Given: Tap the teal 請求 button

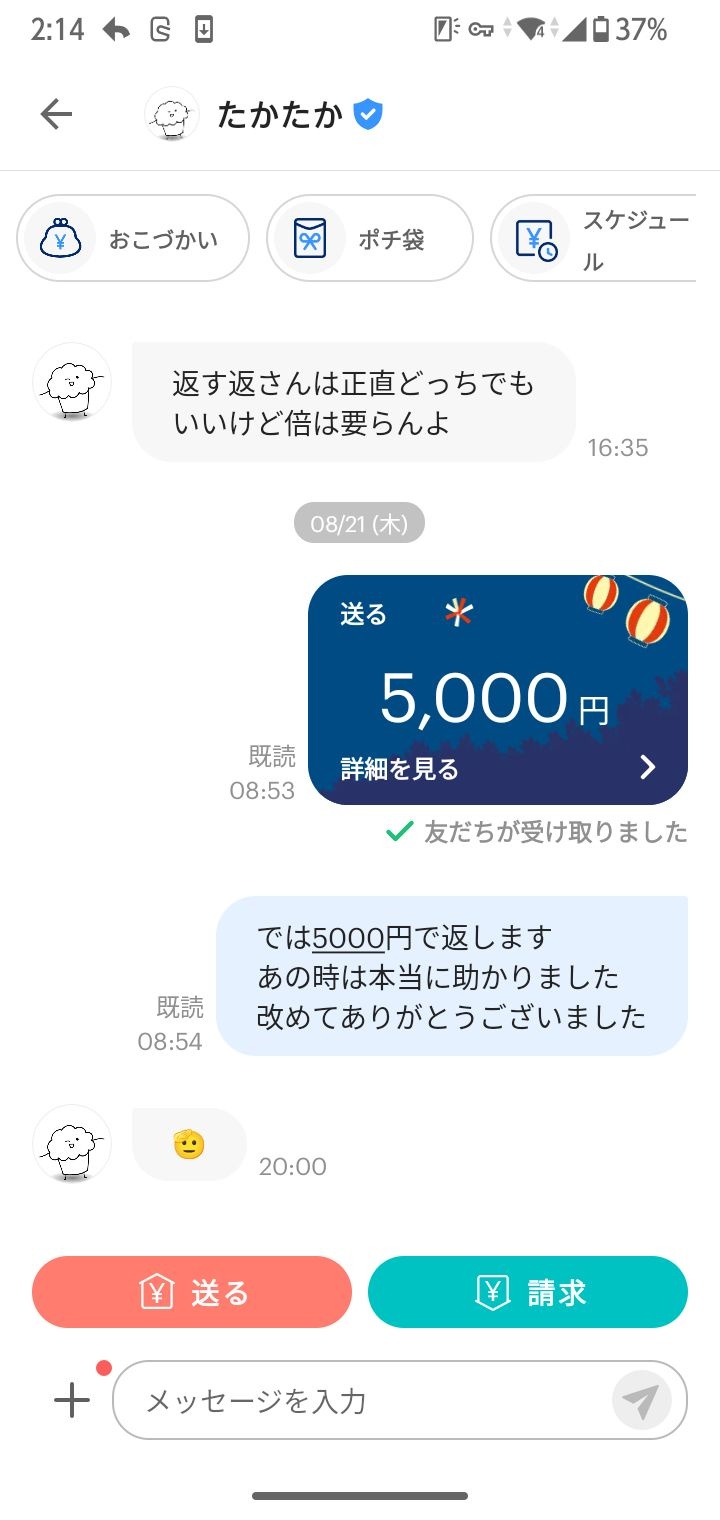Looking at the screenshot, I should pyautogui.click(x=528, y=1292).
